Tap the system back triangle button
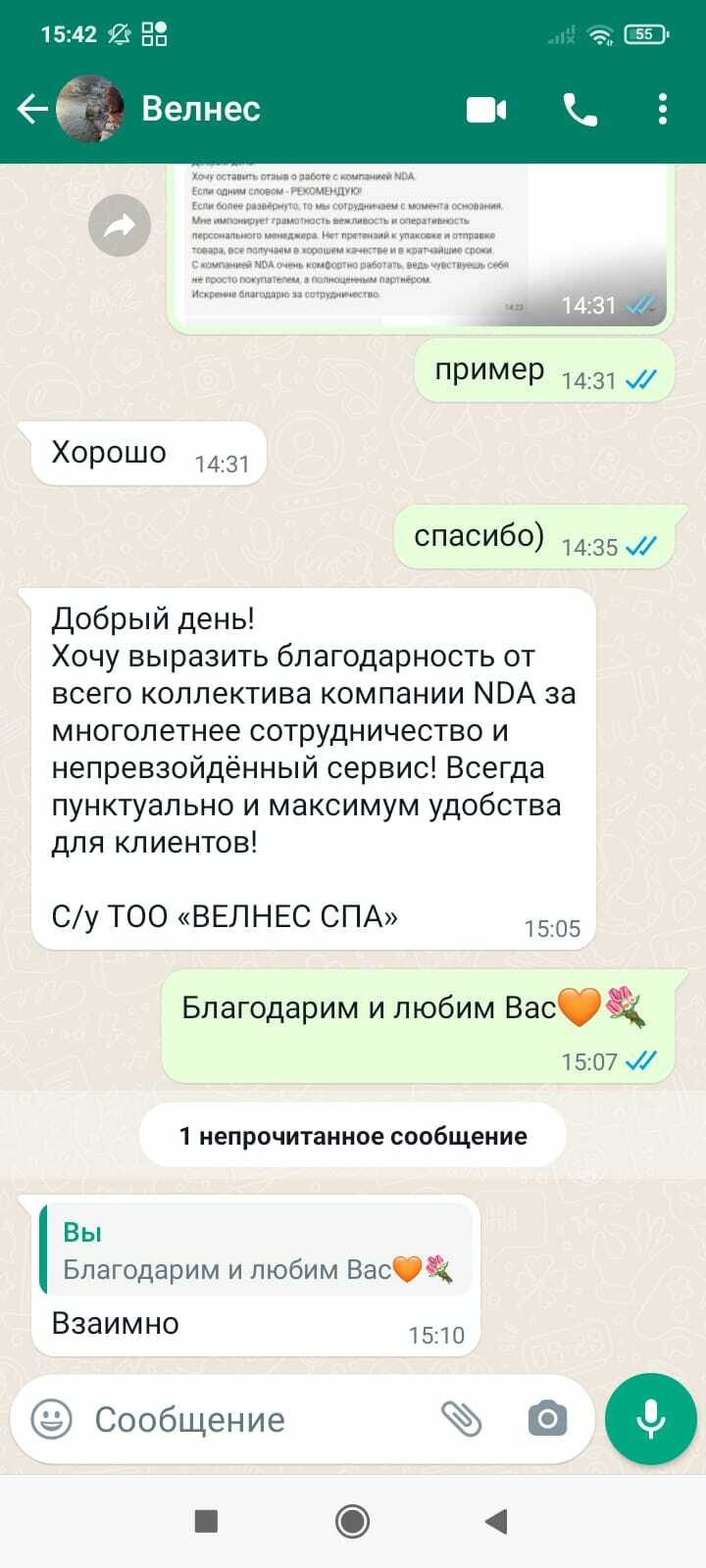The image size is (706, 1568). 496,1521
